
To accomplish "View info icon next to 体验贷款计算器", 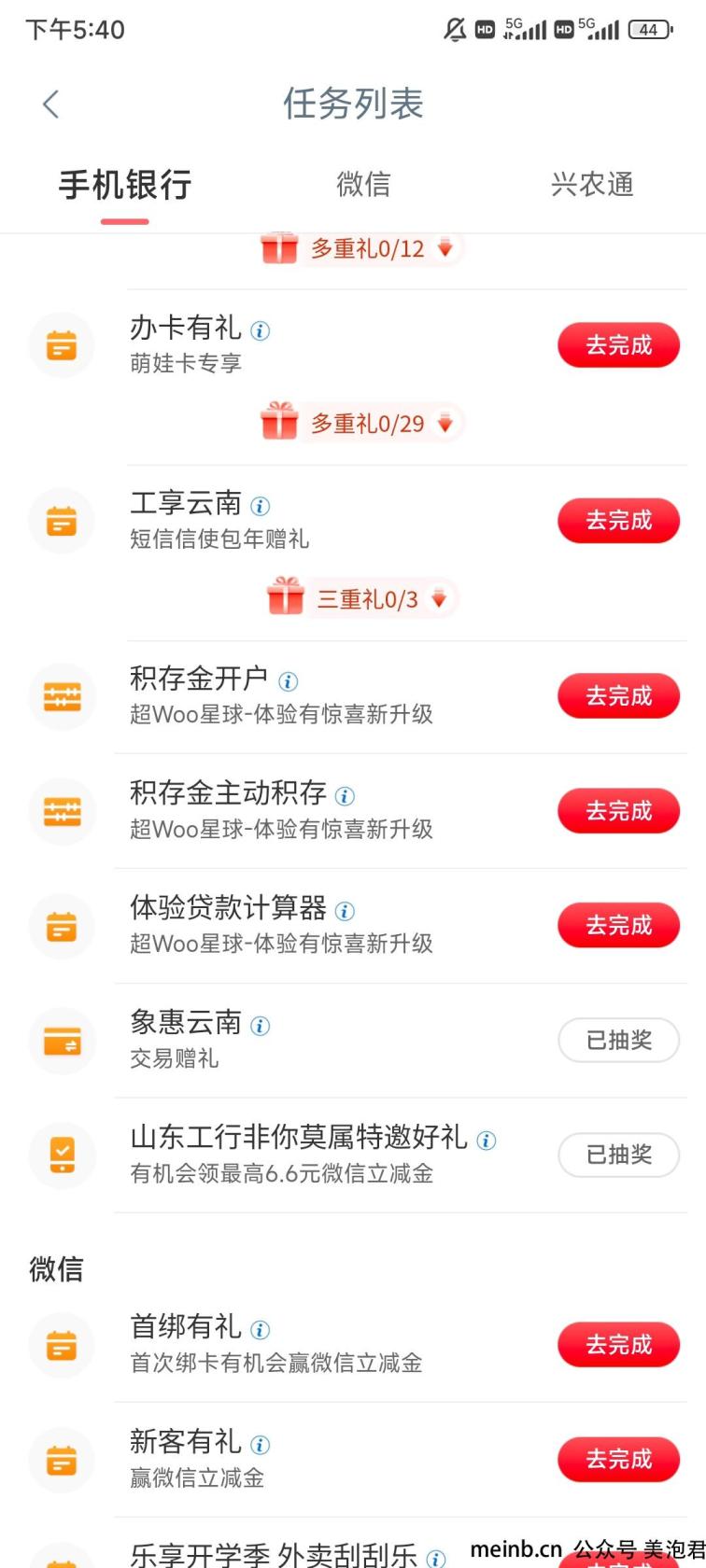I will tap(345, 911).
